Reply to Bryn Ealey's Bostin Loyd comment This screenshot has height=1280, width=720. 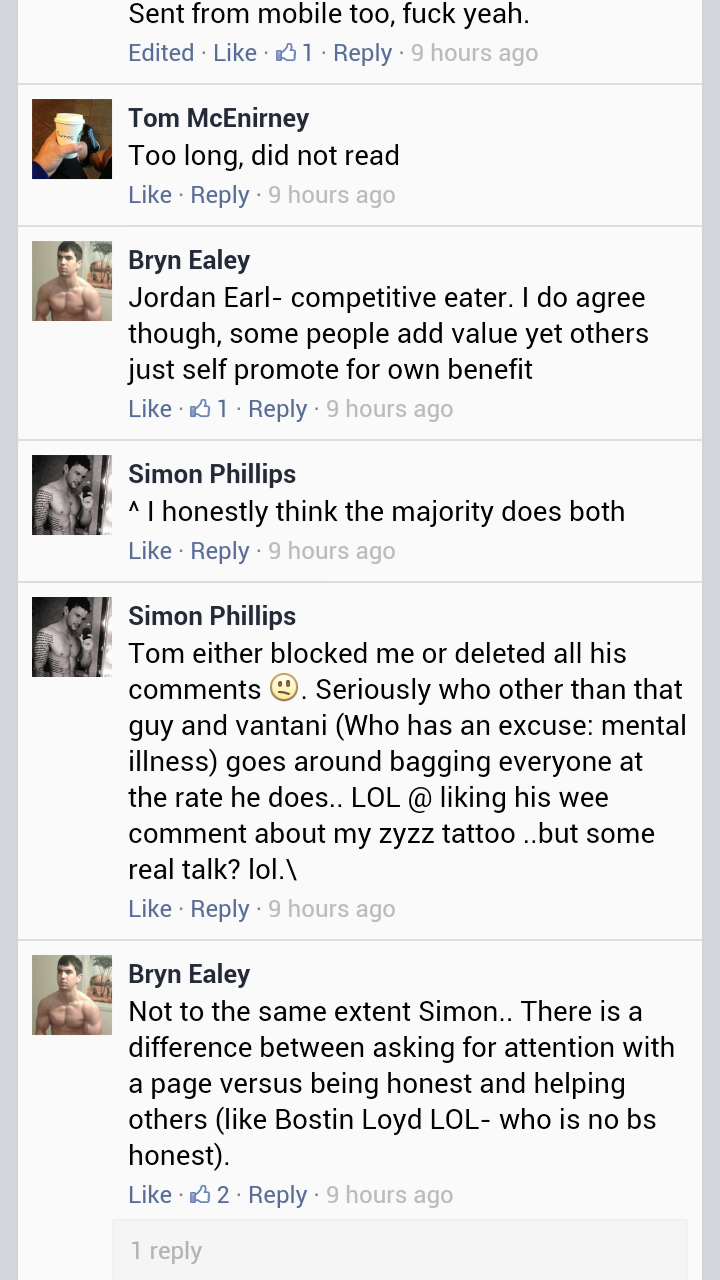point(277,1195)
